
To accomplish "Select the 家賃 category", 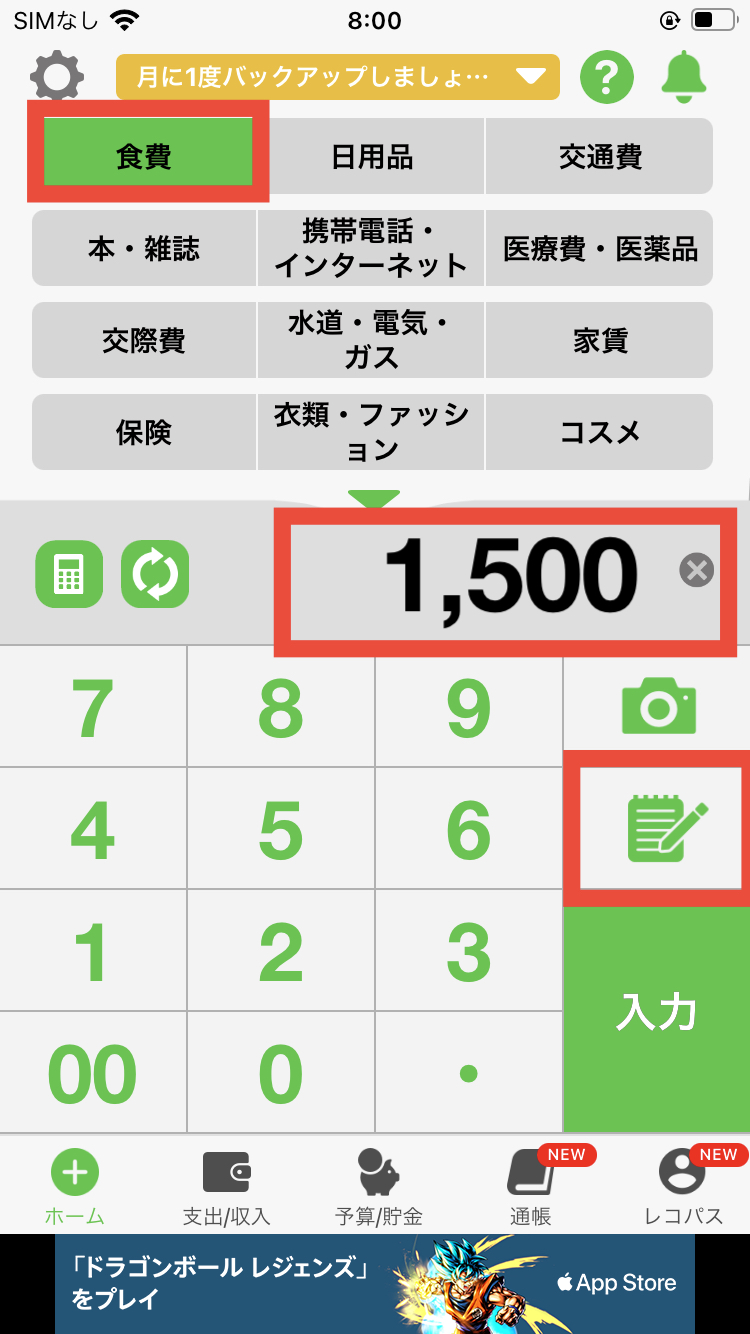I will pos(600,341).
